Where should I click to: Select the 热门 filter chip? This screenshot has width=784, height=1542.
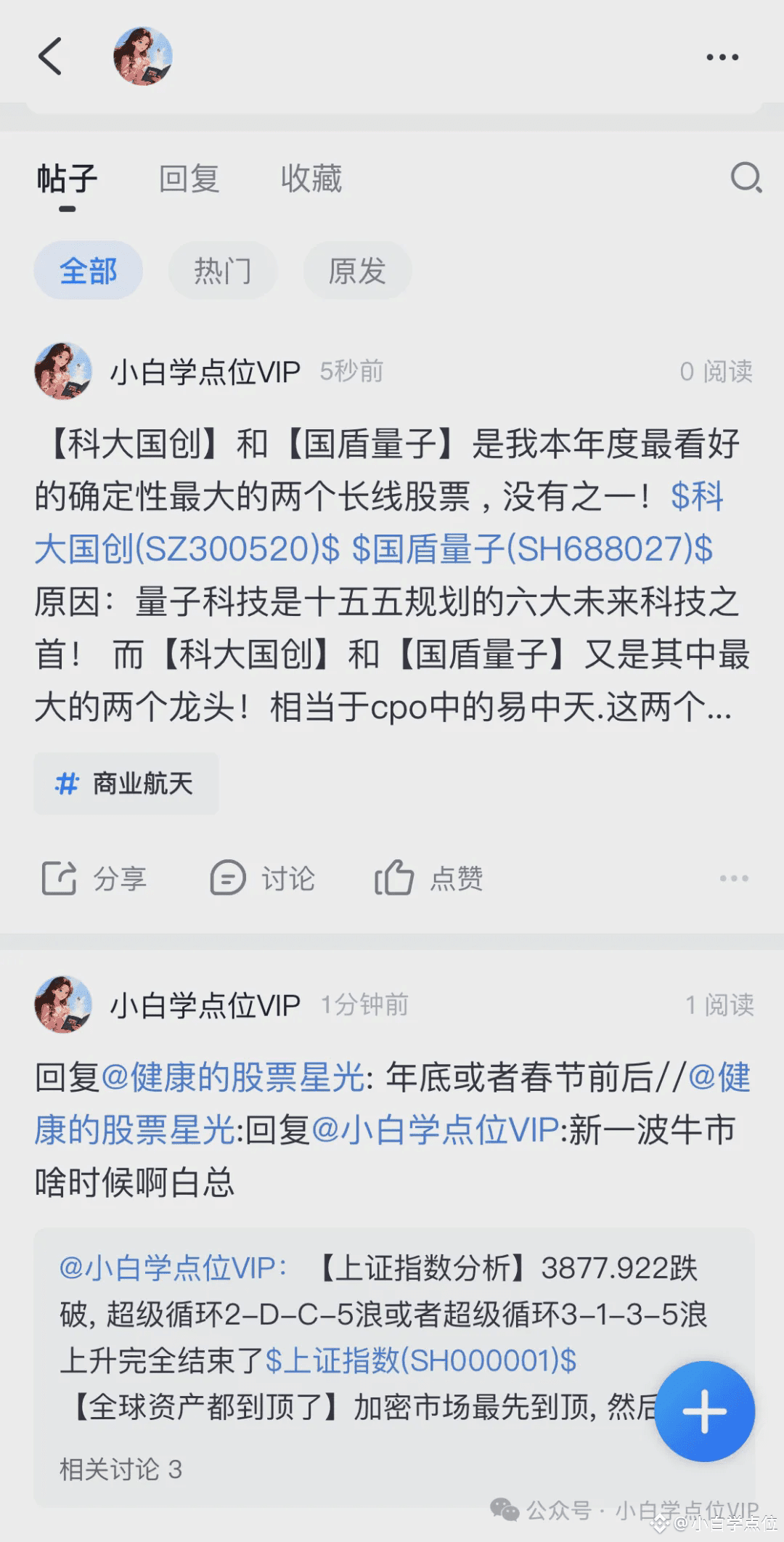coord(222,269)
